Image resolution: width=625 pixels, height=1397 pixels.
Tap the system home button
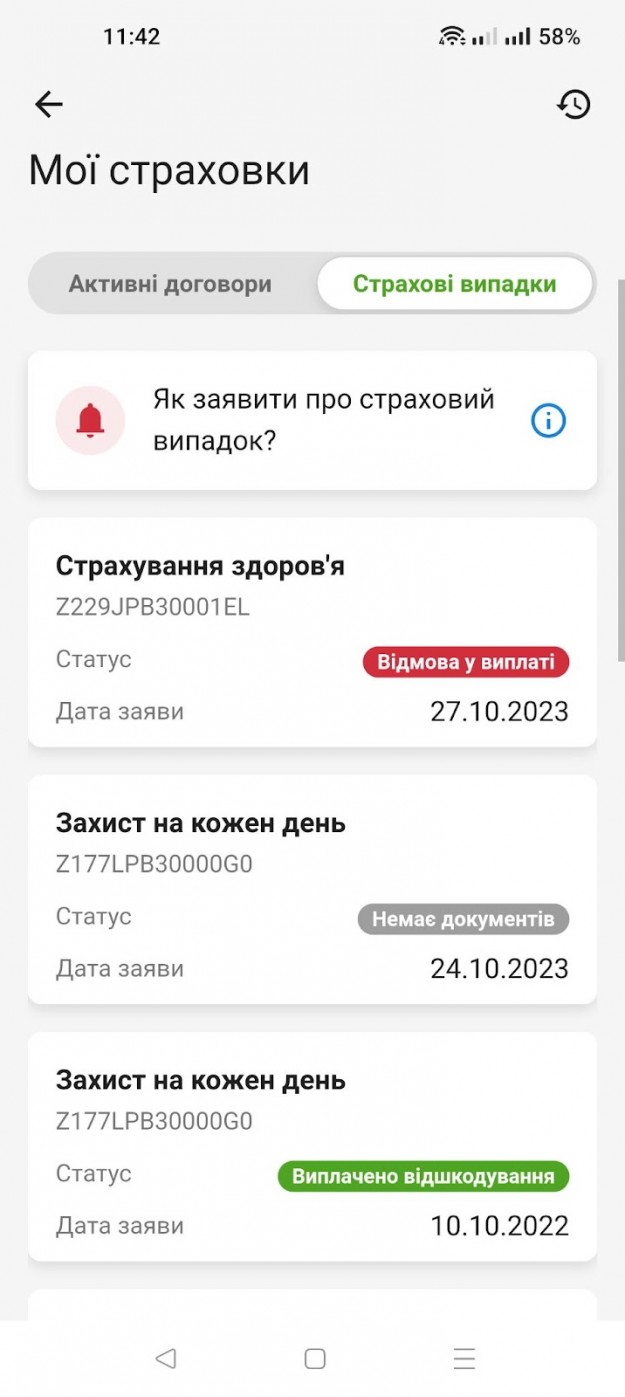[x=315, y=1358]
